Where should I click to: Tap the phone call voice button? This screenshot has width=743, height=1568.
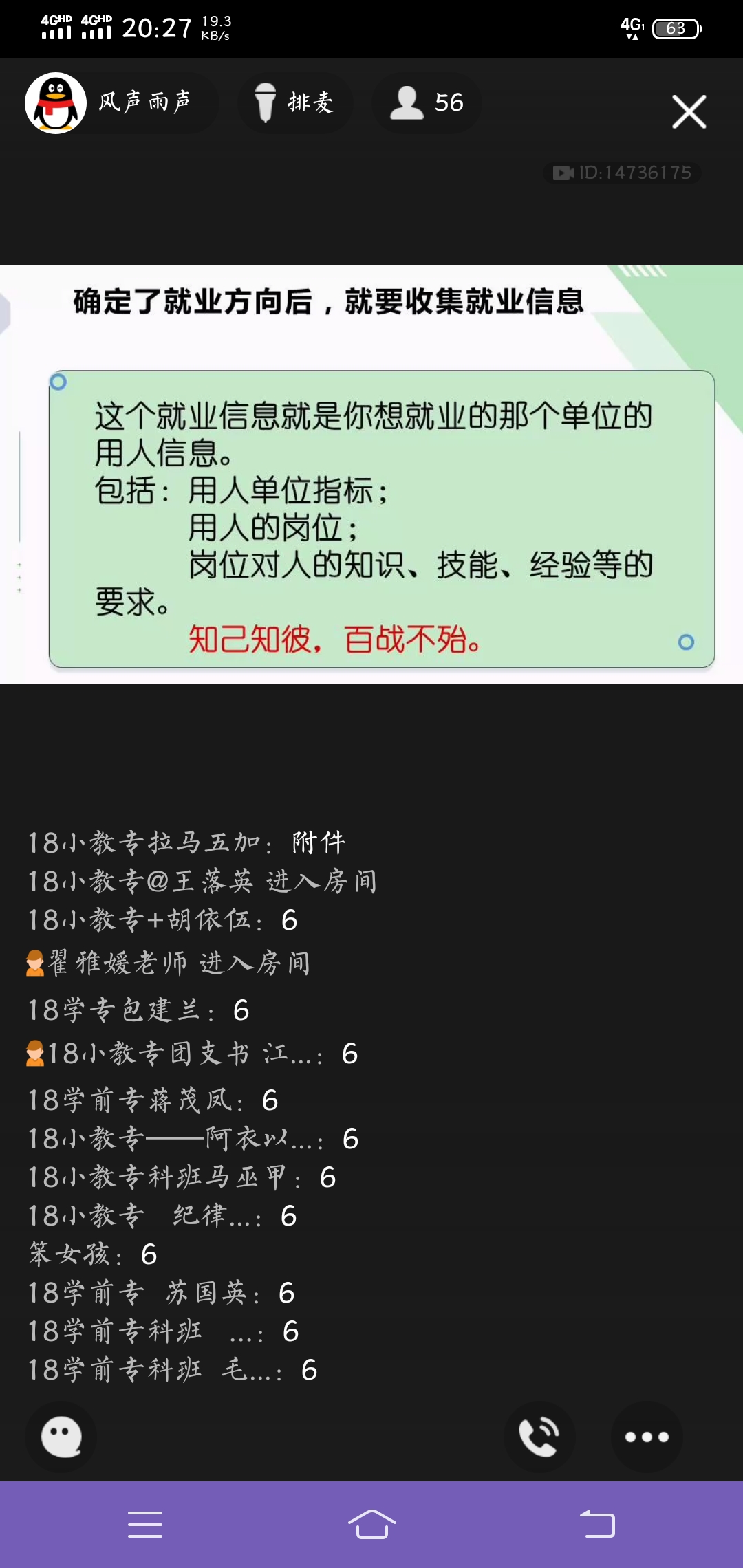539,1437
